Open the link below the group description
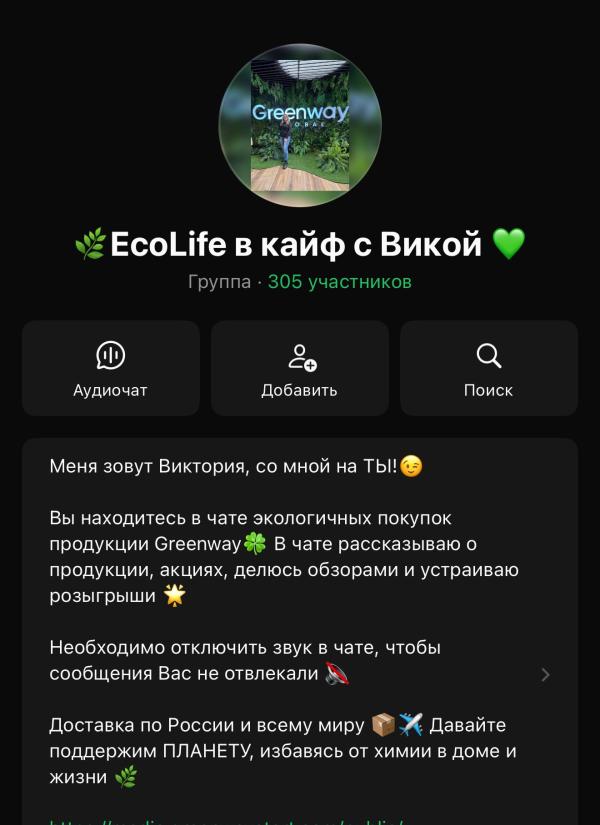This screenshot has height=825, width=600. point(240,820)
